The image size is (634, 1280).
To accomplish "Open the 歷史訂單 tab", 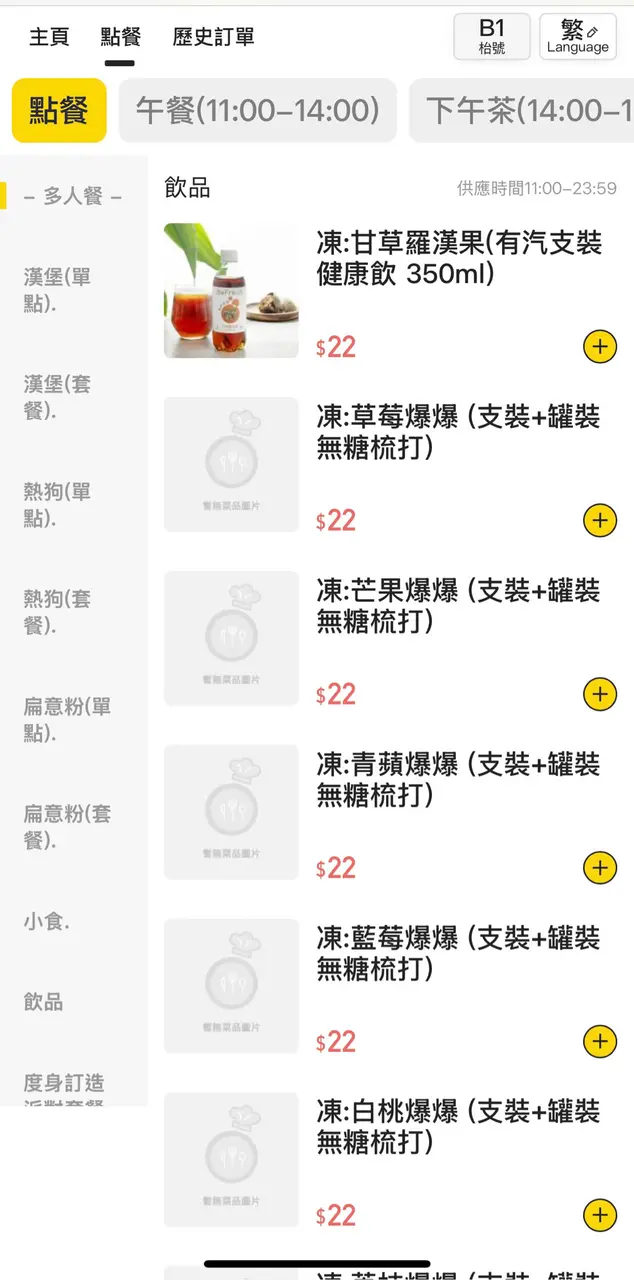I will (213, 38).
